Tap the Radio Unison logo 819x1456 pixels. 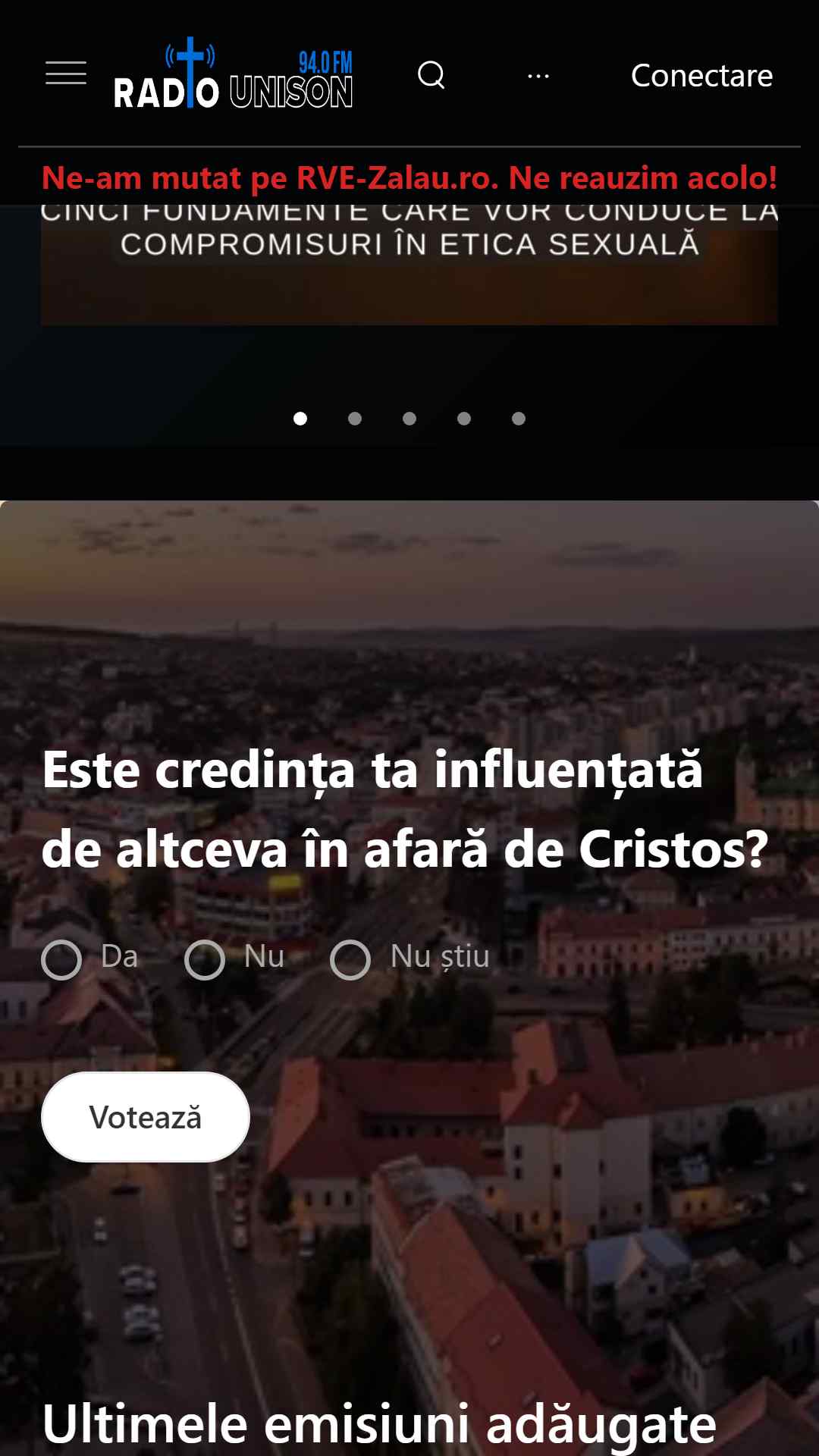click(x=233, y=74)
